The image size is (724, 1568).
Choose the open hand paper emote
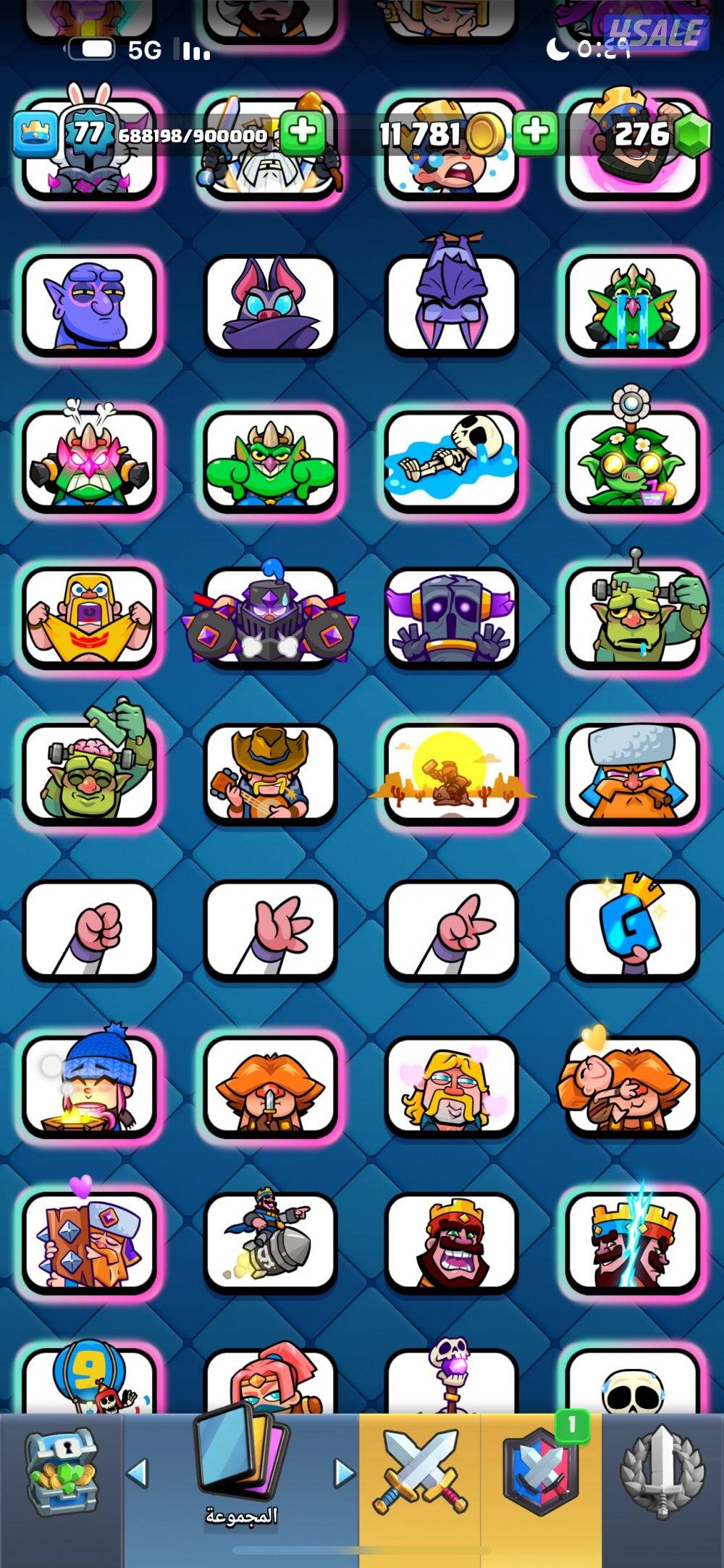(x=271, y=929)
